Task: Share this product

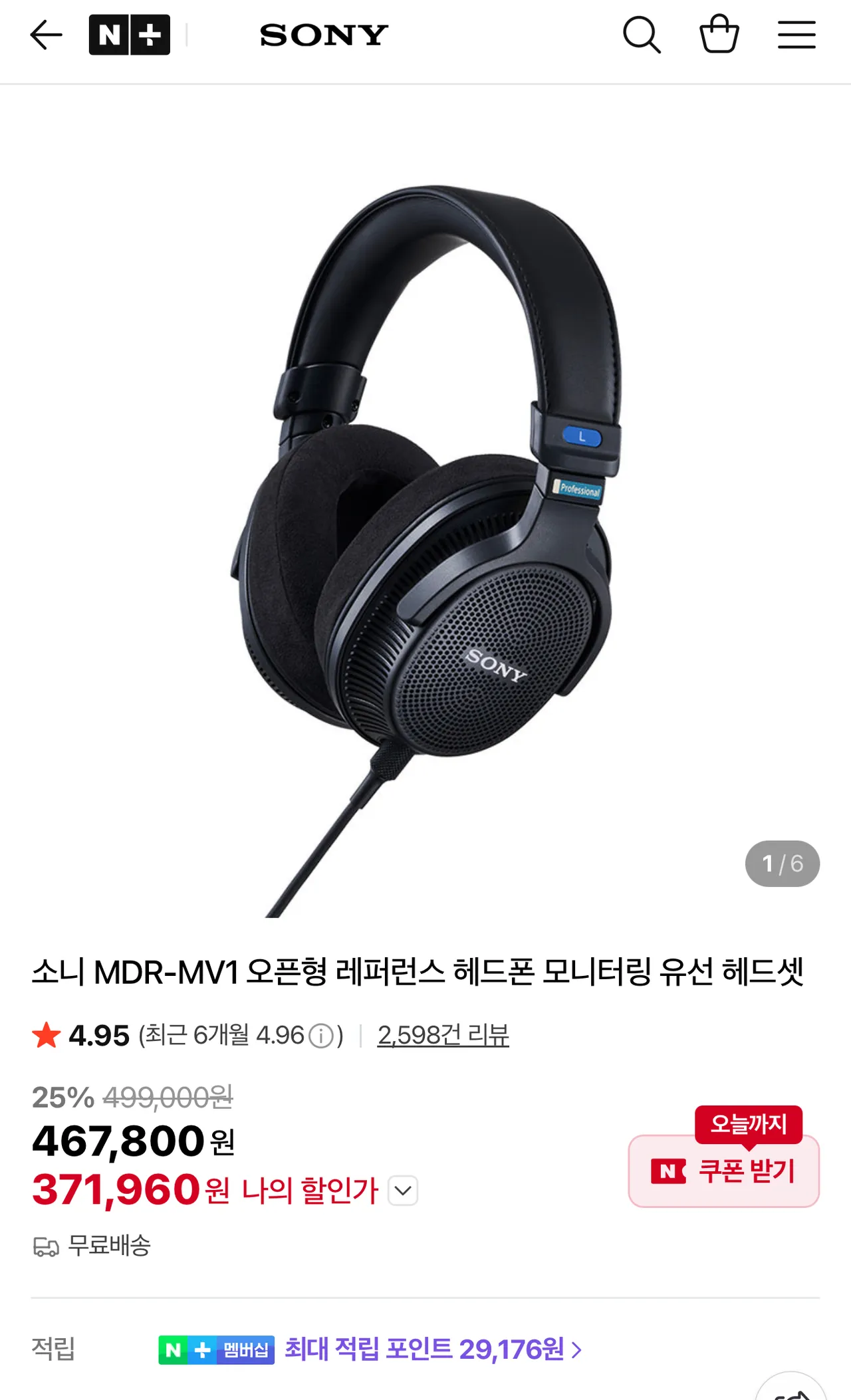Action: click(x=791, y=1391)
